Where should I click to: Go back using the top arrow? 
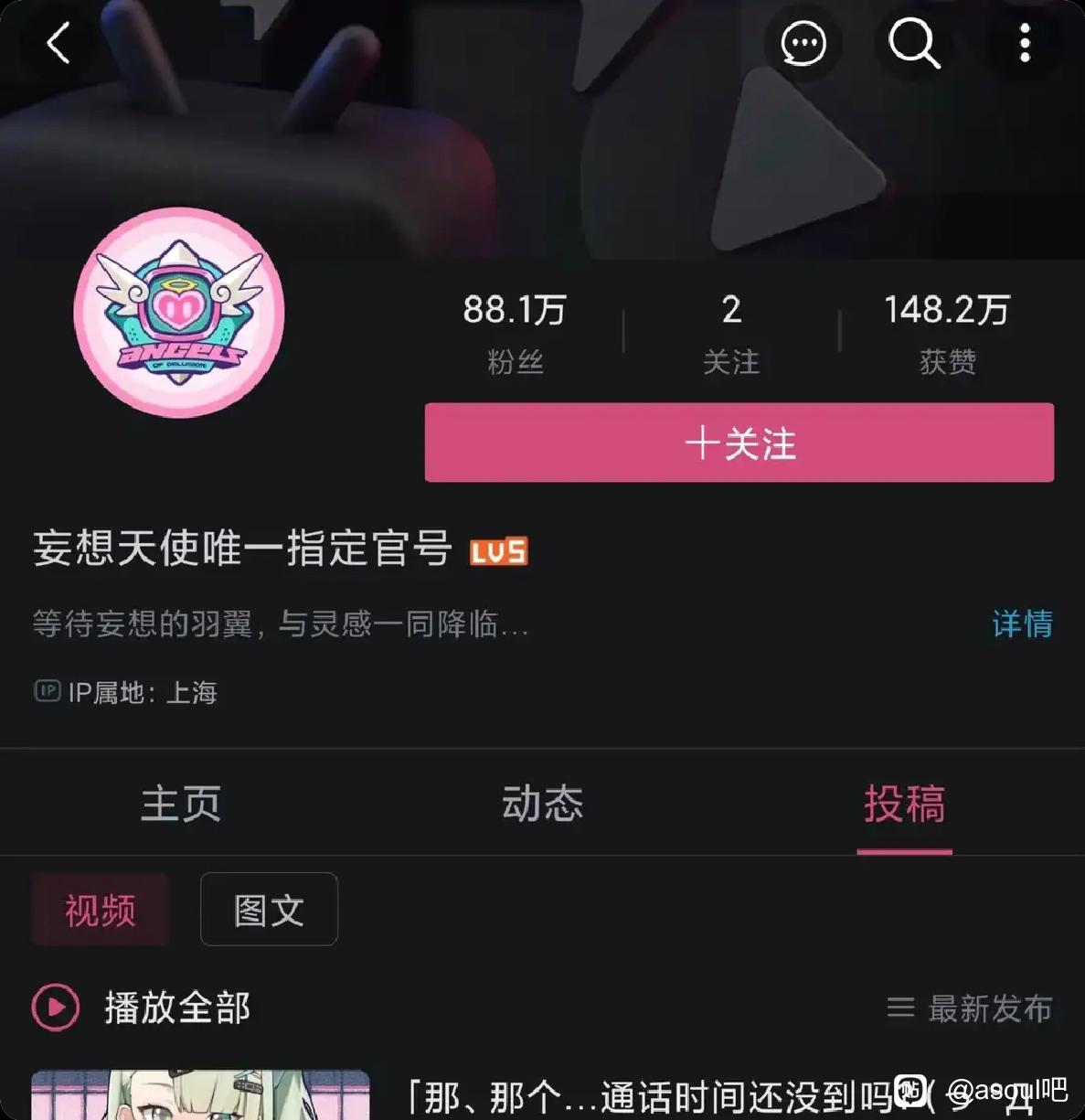coord(59,43)
